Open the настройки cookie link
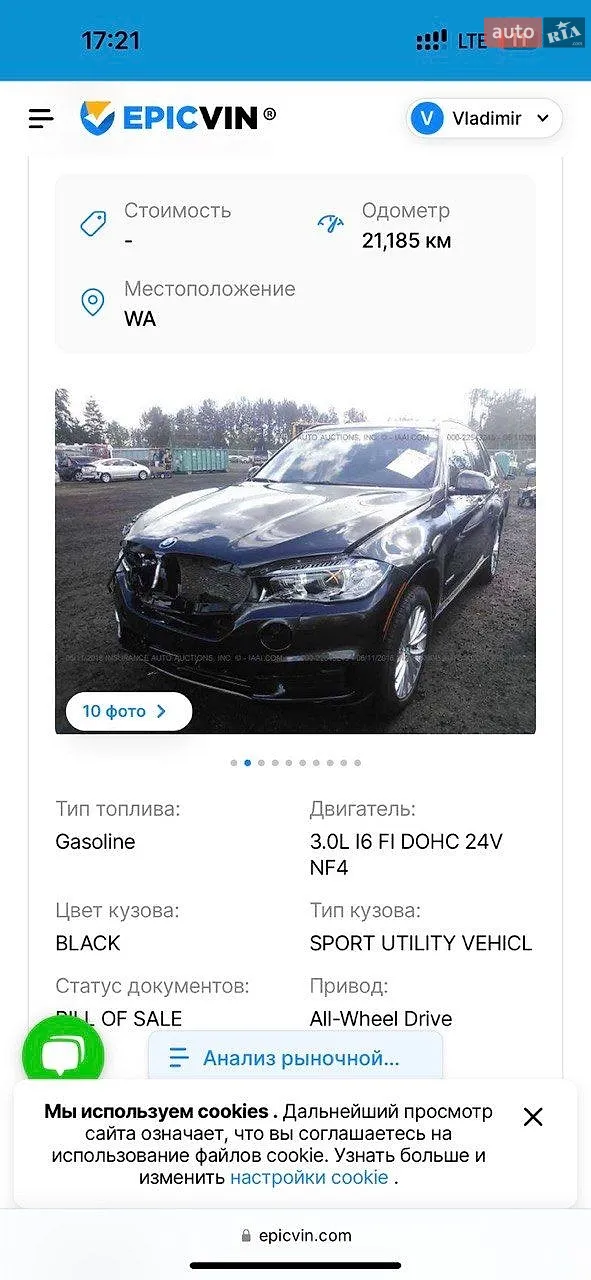Viewport: 591px width, 1280px height. 309,1177
